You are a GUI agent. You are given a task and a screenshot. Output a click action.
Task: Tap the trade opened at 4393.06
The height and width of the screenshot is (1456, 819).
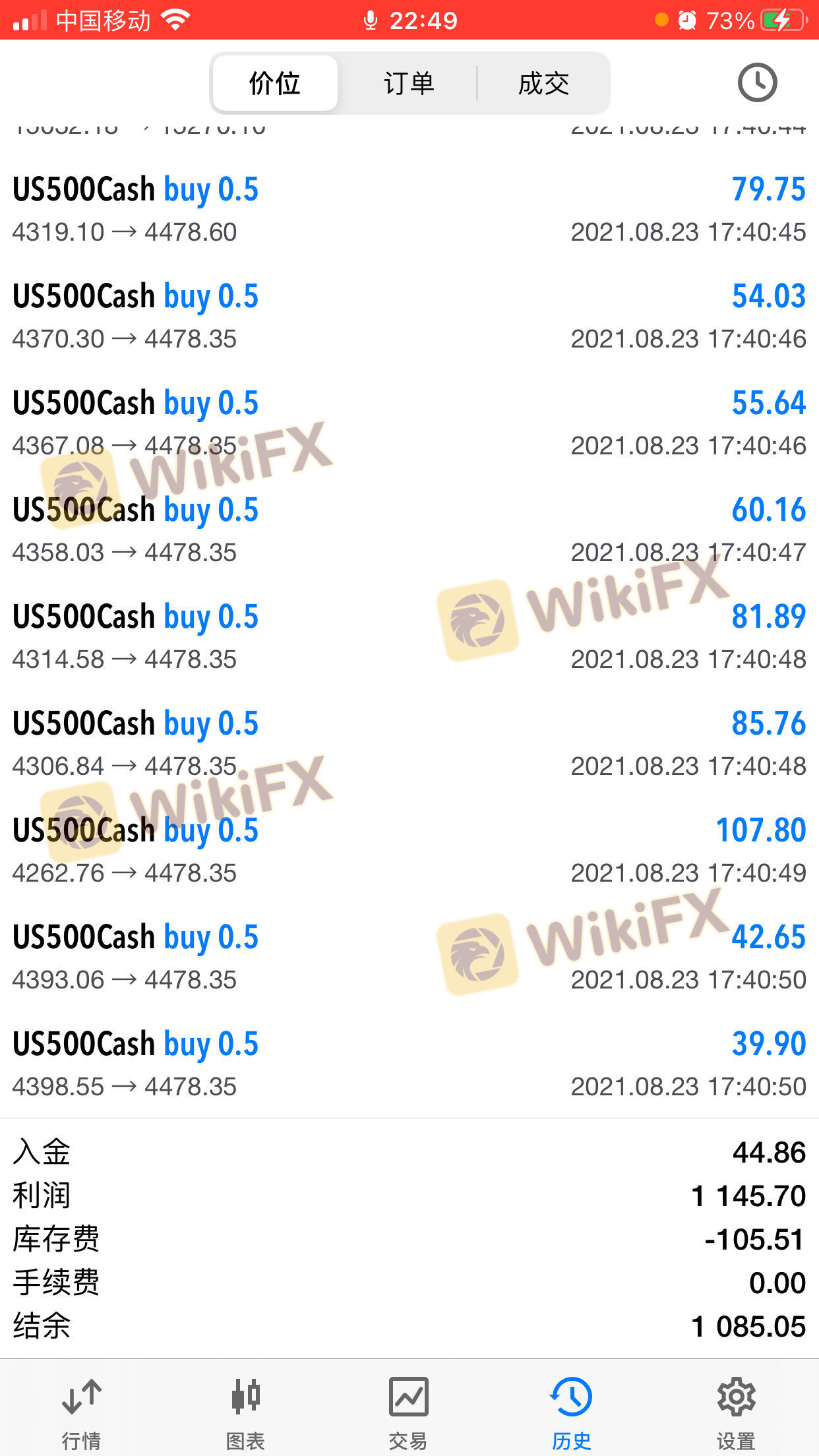click(x=409, y=957)
